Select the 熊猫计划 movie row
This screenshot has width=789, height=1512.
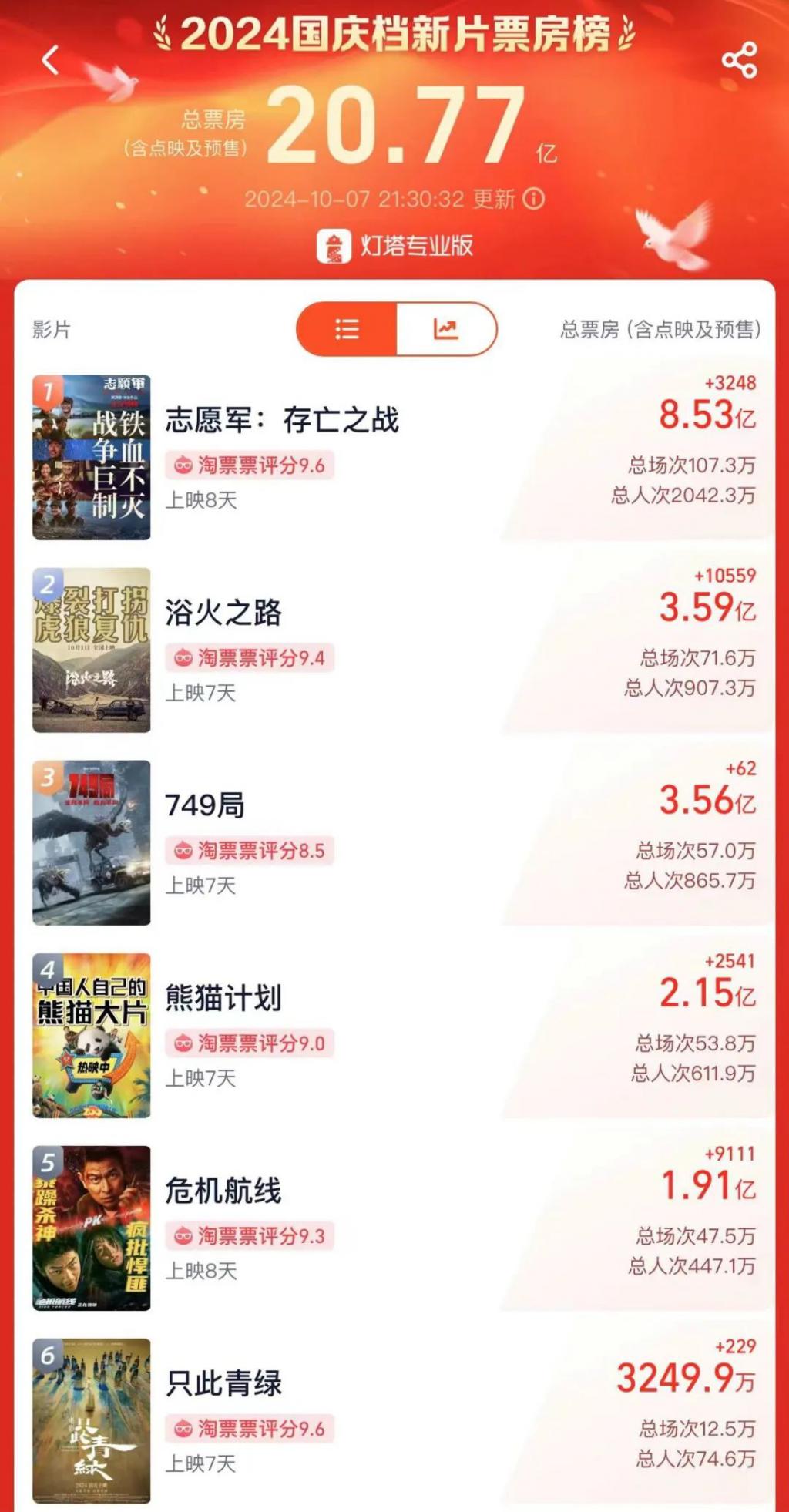[394, 1035]
